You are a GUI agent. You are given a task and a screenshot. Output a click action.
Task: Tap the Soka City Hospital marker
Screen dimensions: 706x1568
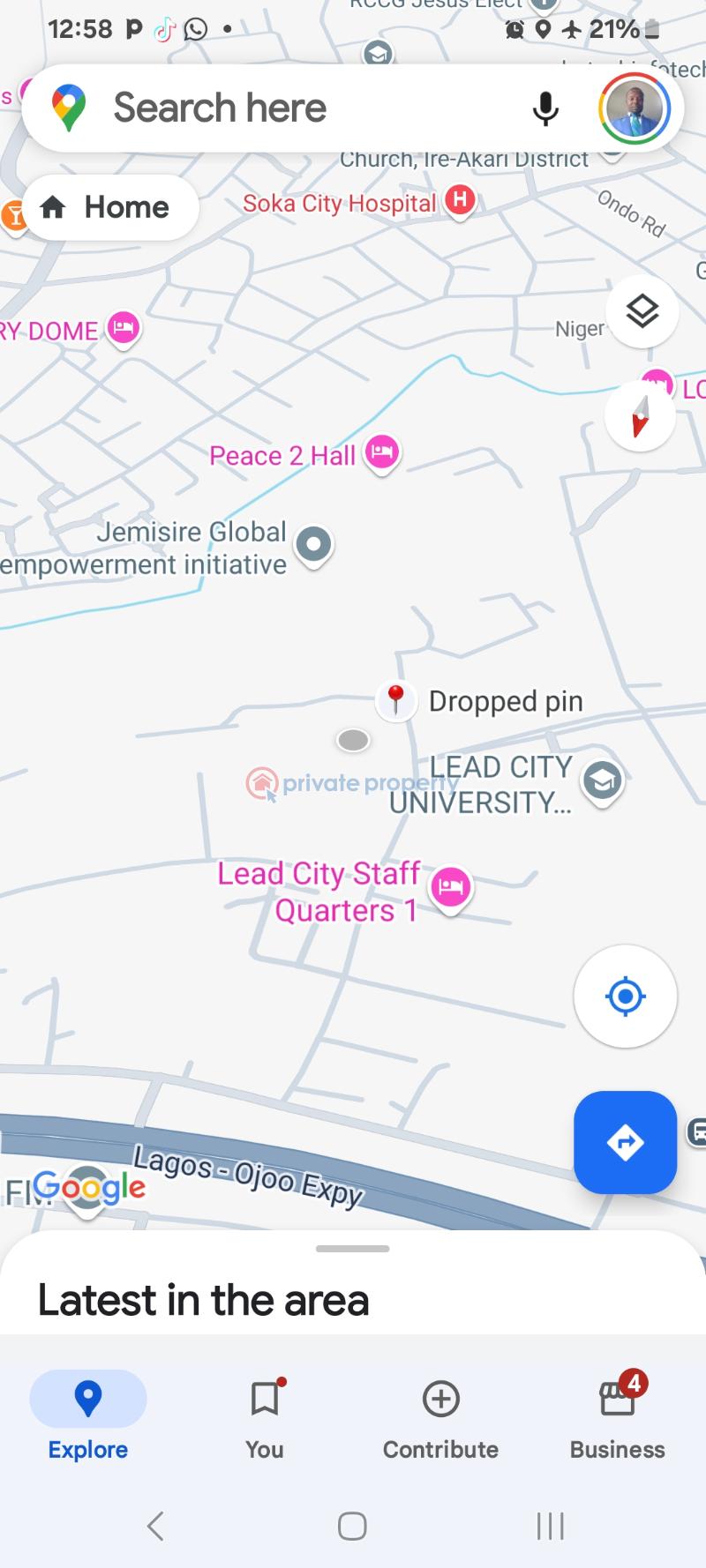tap(459, 201)
